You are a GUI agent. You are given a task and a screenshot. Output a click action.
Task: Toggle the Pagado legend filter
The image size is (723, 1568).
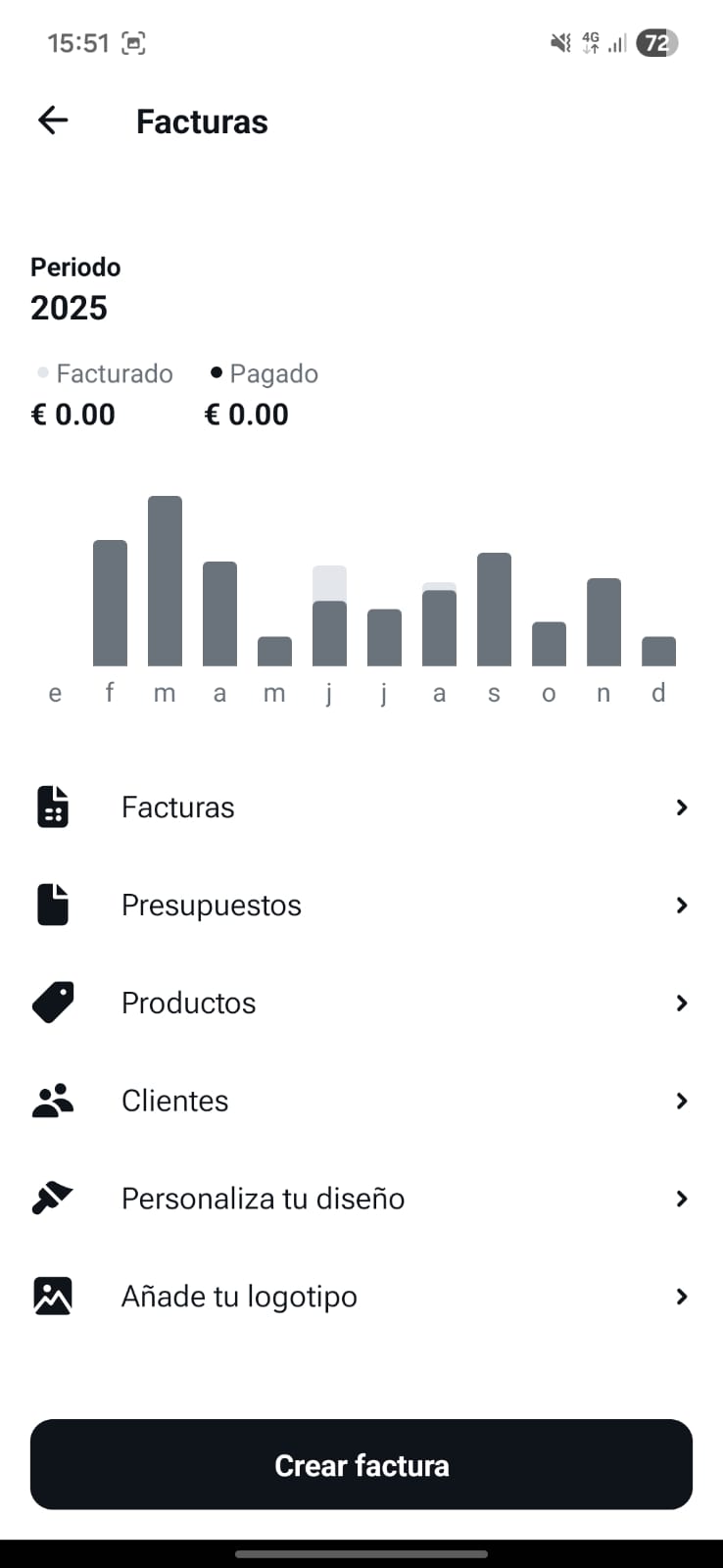[x=263, y=373]
